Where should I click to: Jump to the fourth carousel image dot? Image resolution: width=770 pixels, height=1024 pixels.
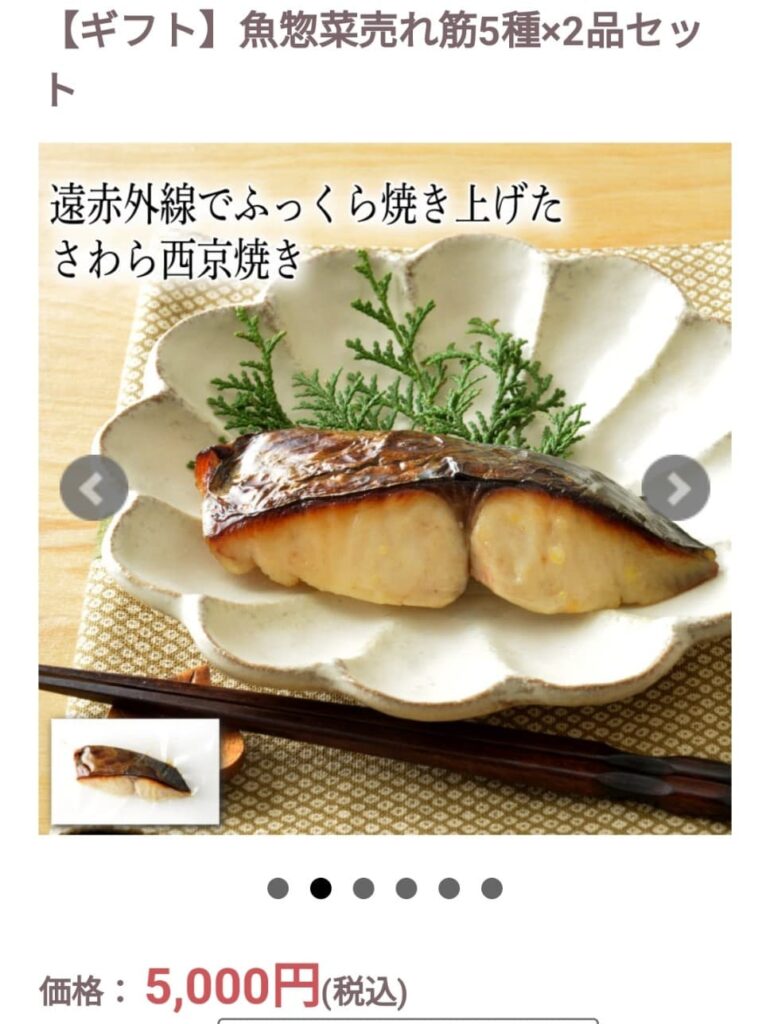point(406,888)
